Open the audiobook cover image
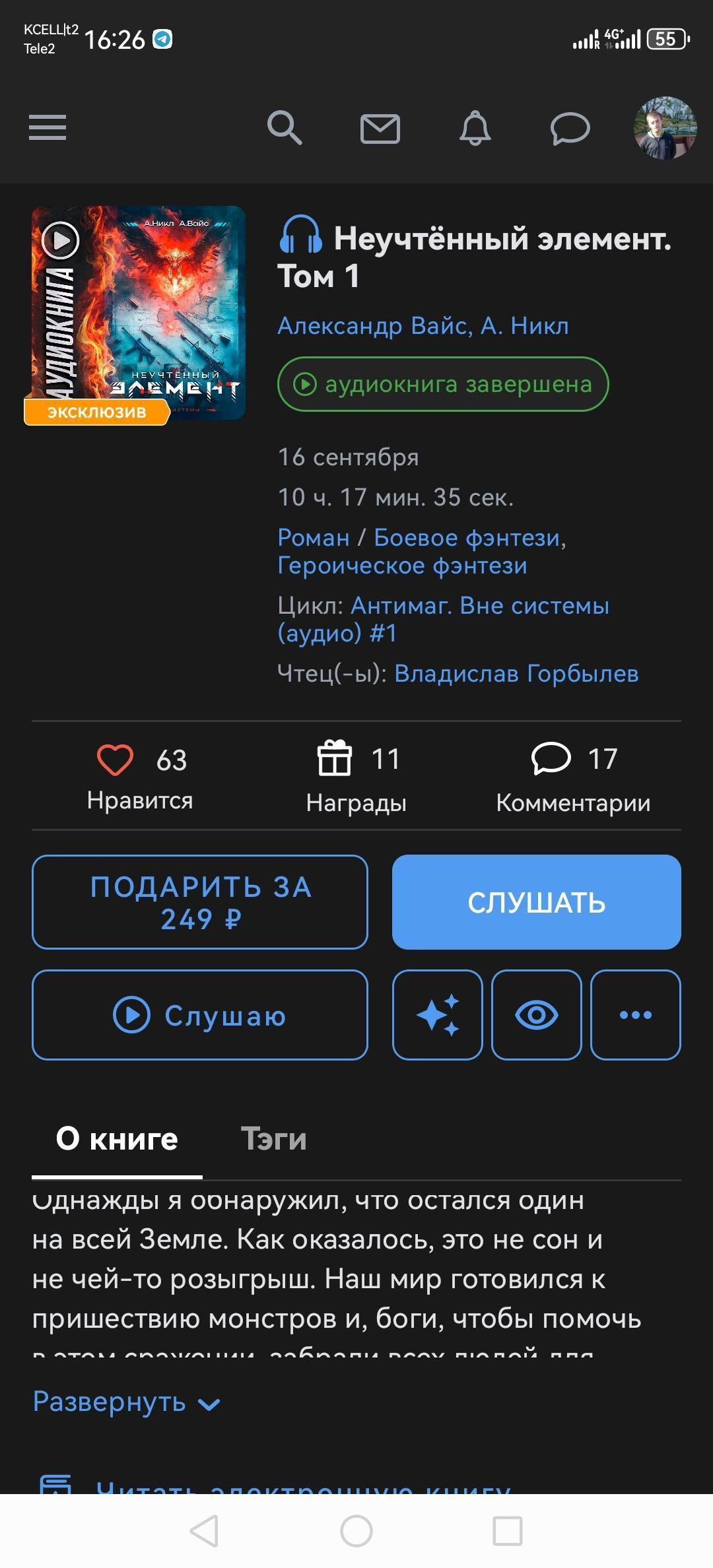This screenshot has width=713, height=1568. (139, 313)
